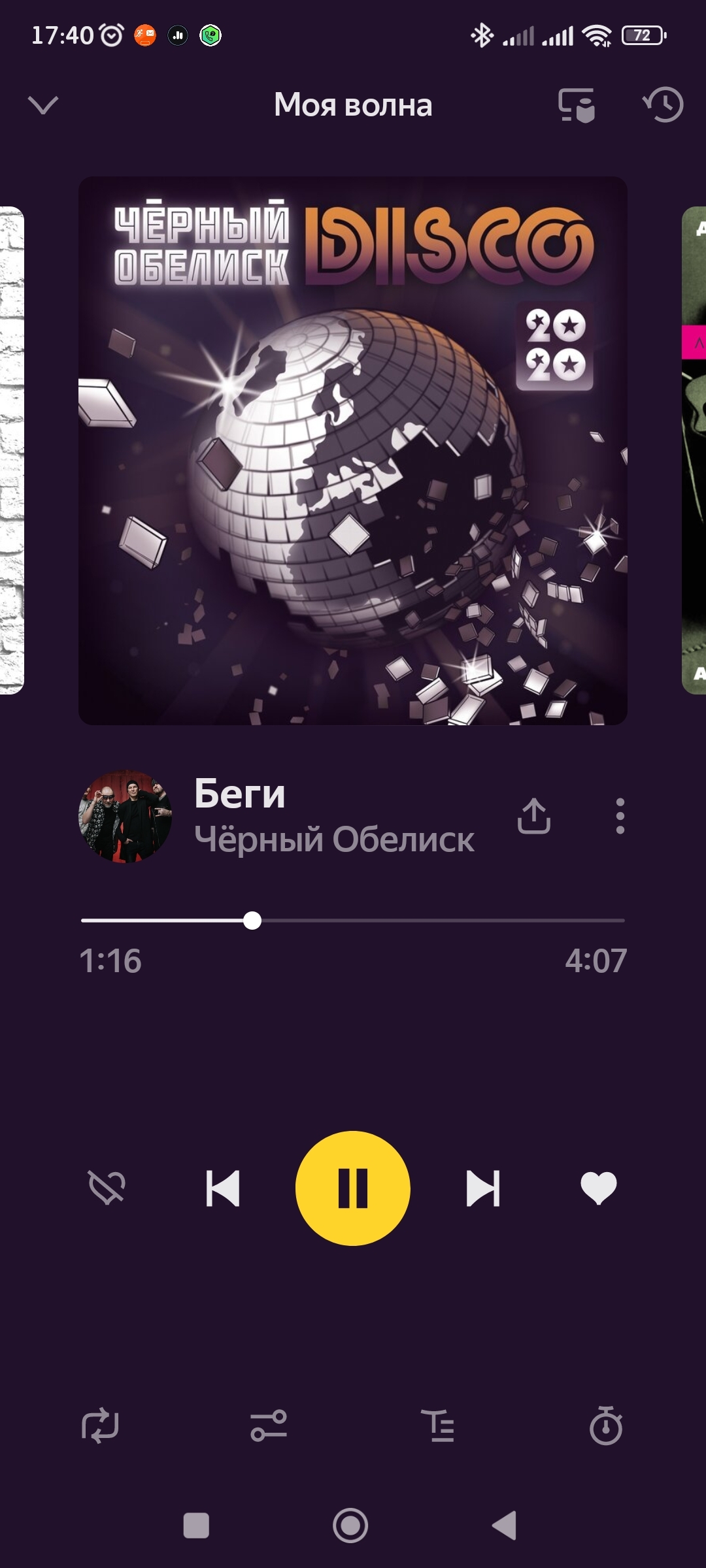Share the track Беги
The width and height of the screenshot is (706, 1568).
534,816
